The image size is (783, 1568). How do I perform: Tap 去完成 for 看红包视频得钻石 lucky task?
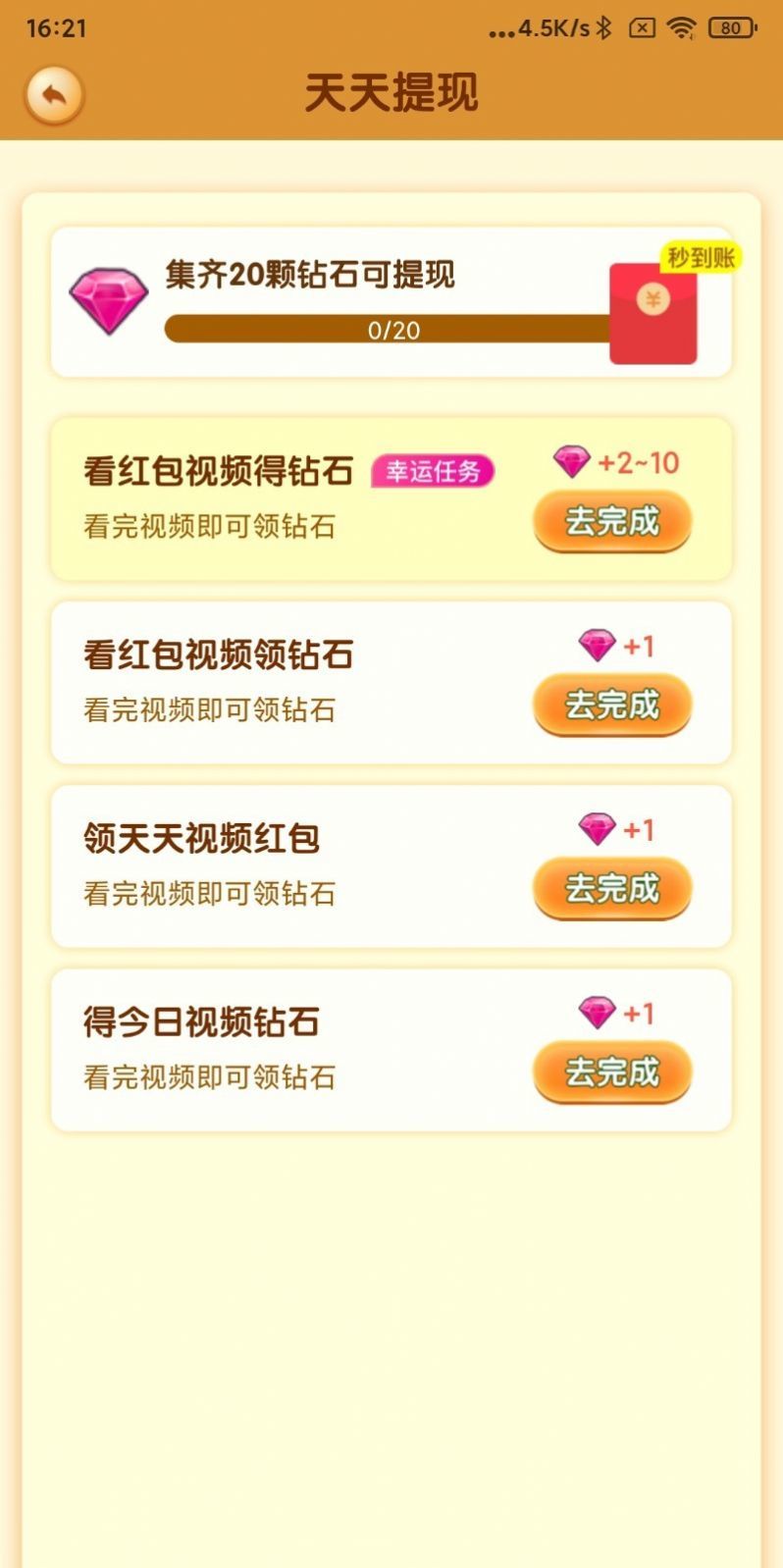click(x=612, y=521)
